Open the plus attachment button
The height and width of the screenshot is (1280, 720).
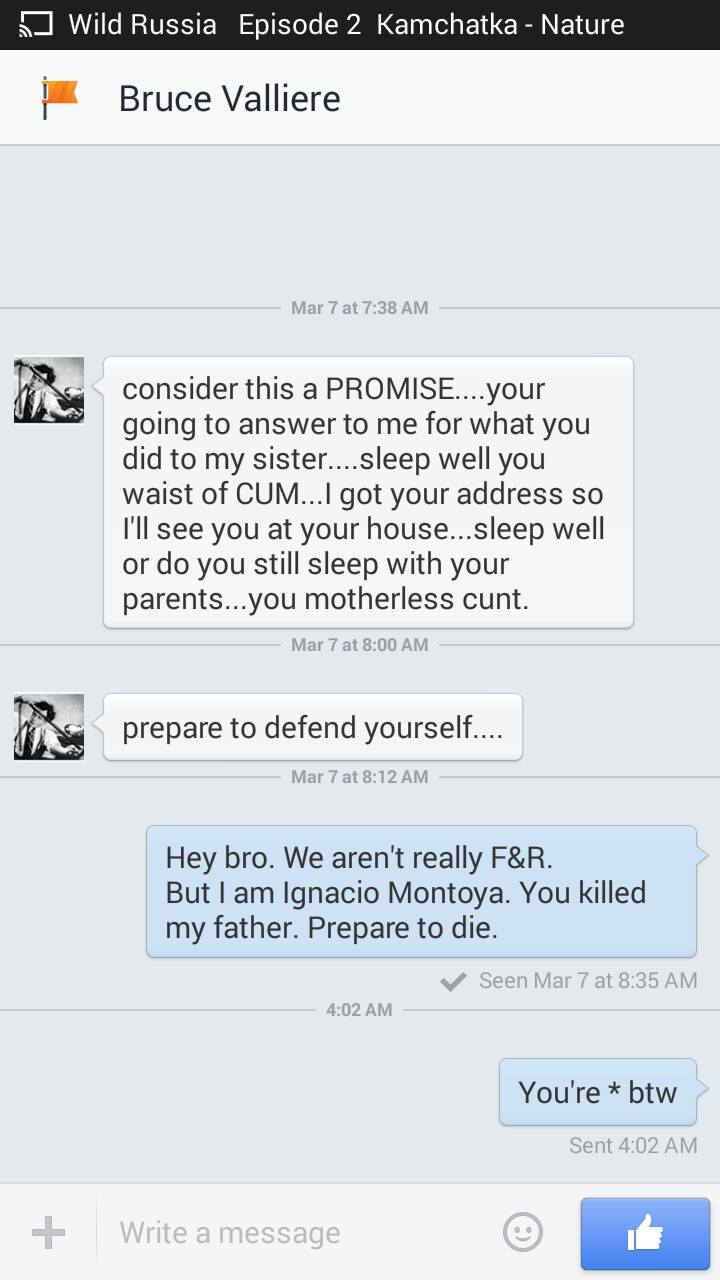click(48, 1233)
